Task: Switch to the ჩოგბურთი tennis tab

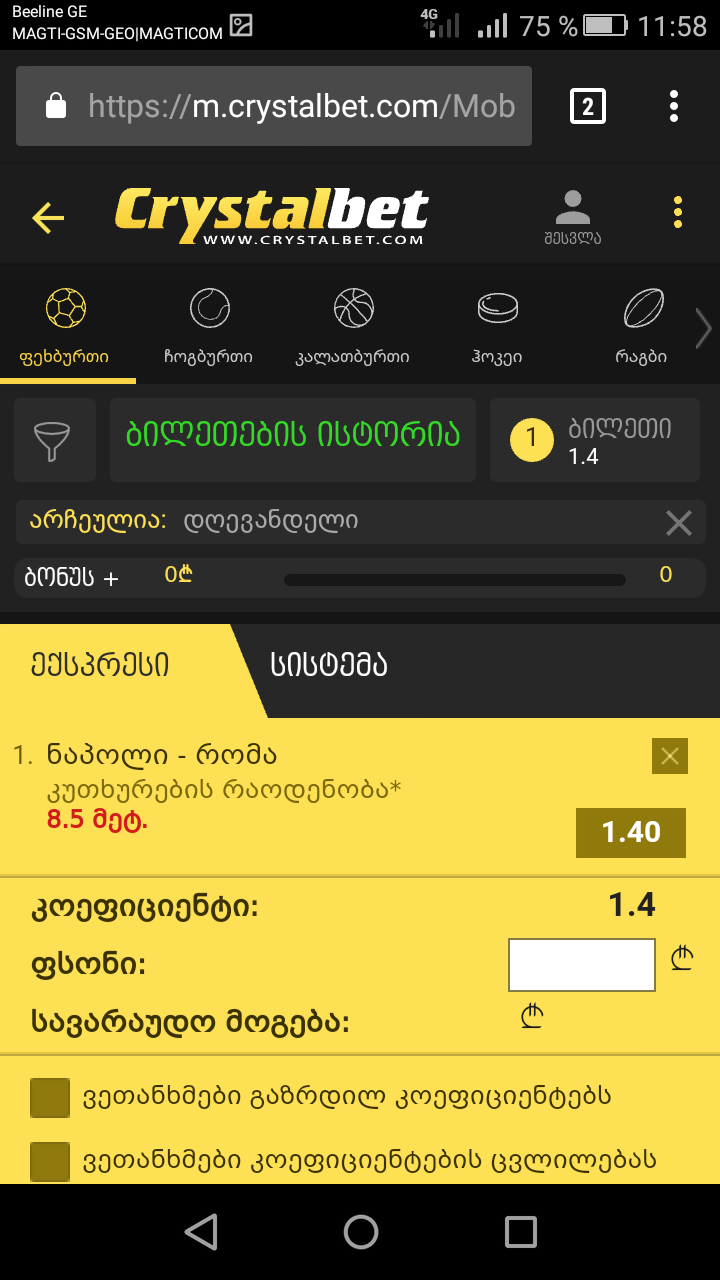Action: pyautogui.click(x=209, y=325)
